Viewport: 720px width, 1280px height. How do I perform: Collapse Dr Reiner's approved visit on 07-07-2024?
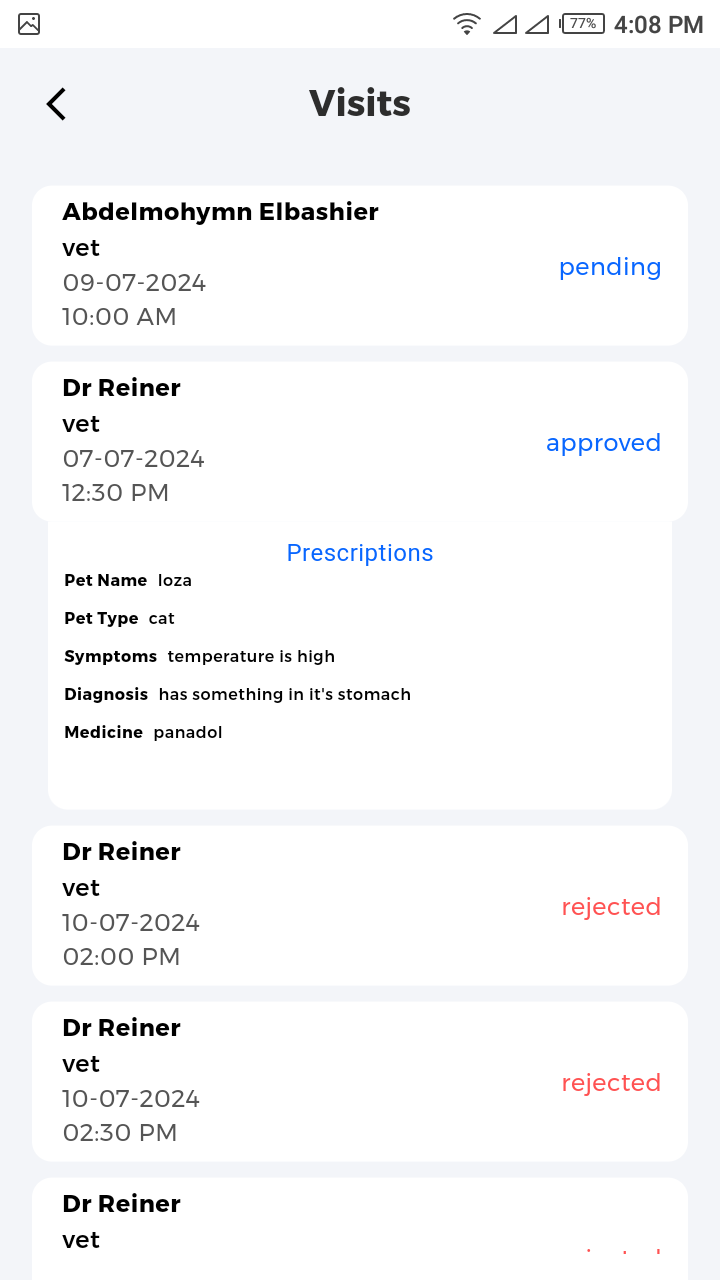click(x=360, y=441)
